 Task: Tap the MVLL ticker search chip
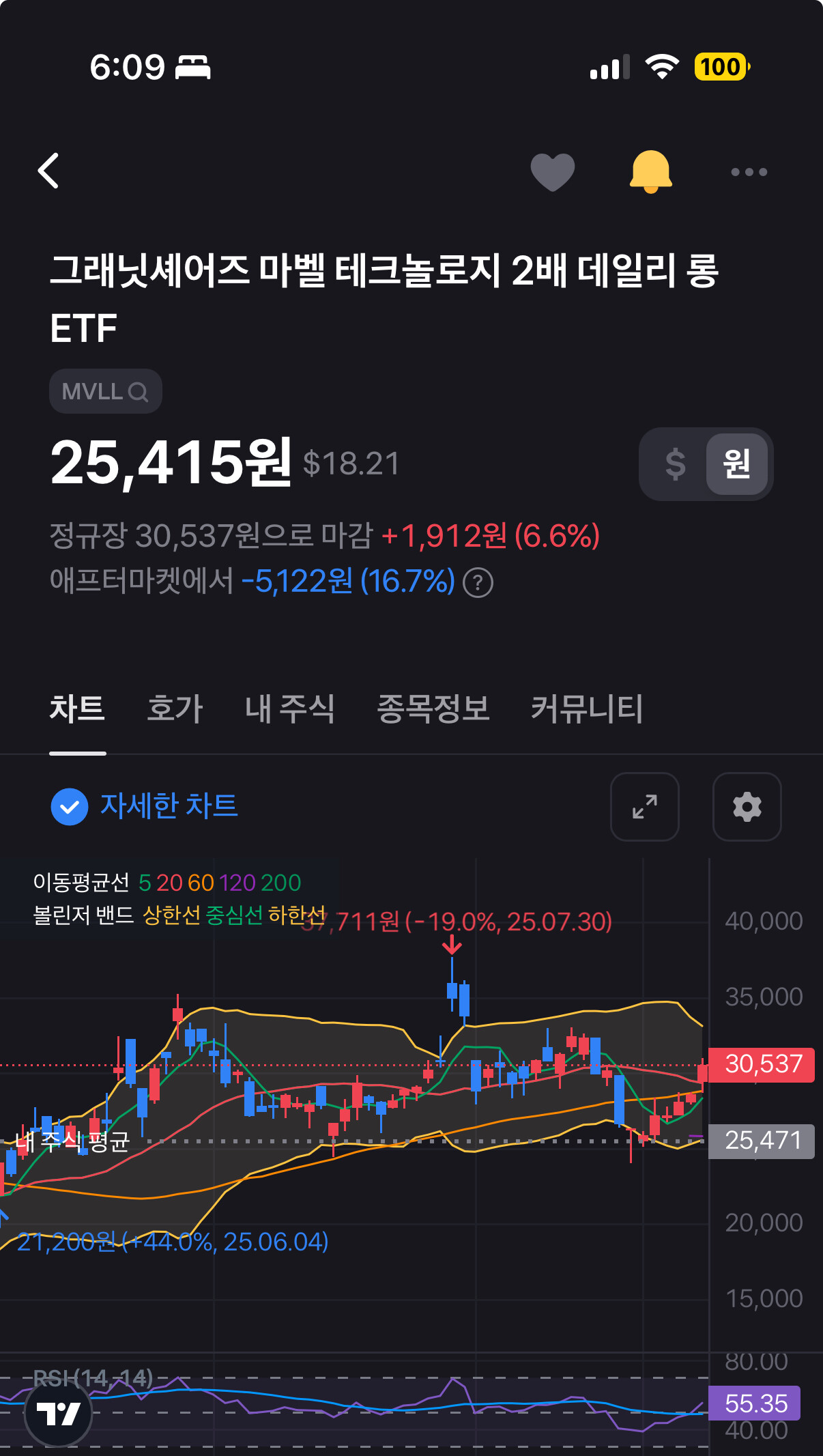click(105, 392)
